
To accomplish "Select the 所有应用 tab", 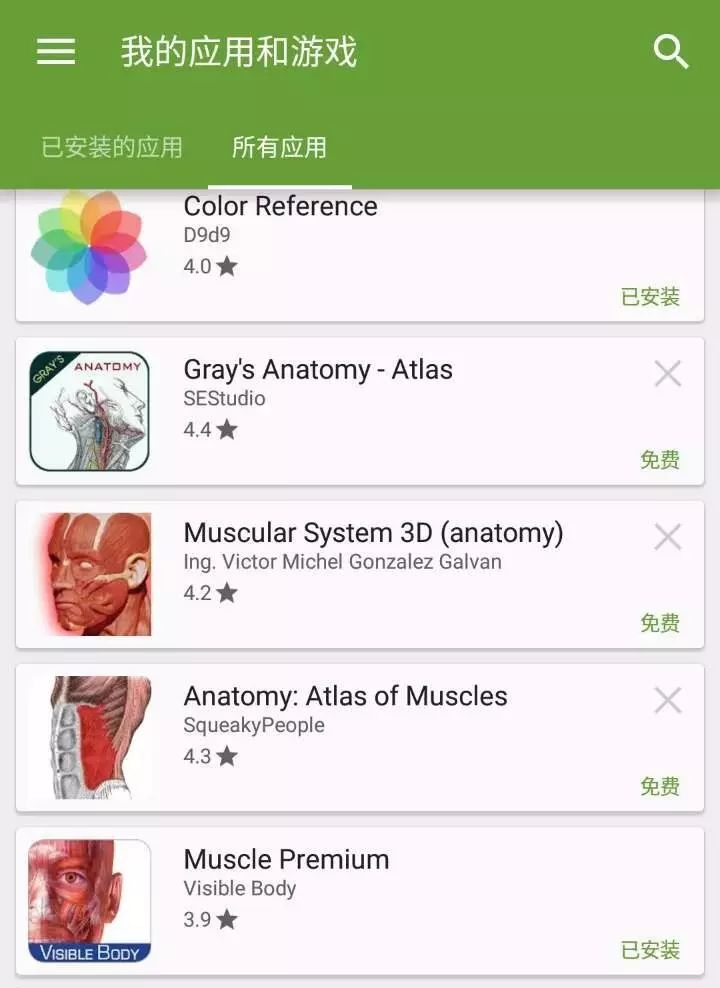I will coord(279,148).
